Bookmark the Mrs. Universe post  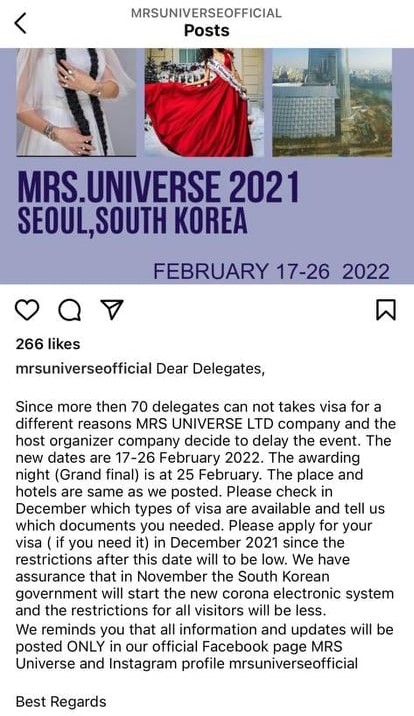(x=386, y=310)
